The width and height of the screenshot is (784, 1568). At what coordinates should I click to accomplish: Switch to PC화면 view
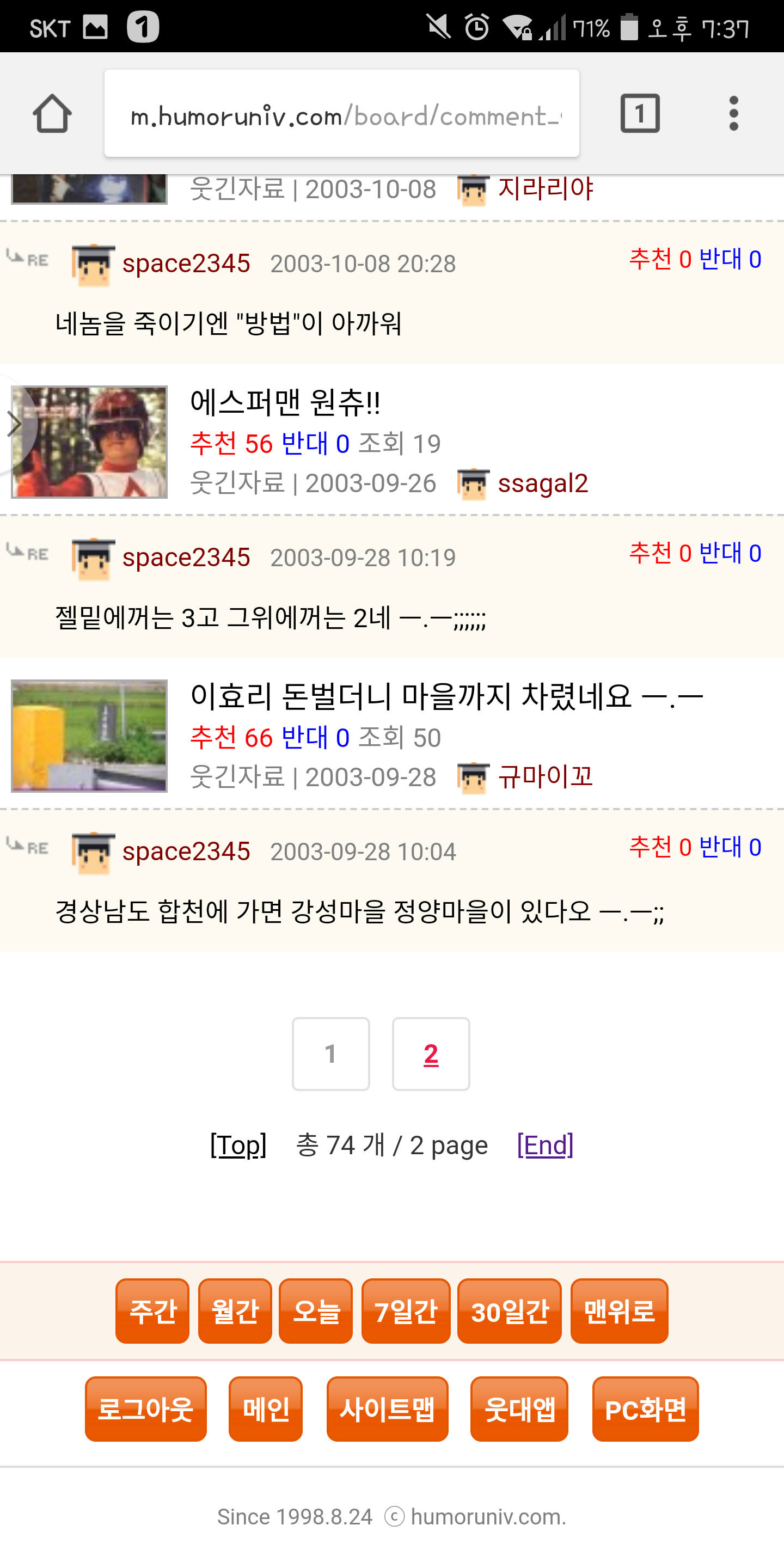(645, 1408)
